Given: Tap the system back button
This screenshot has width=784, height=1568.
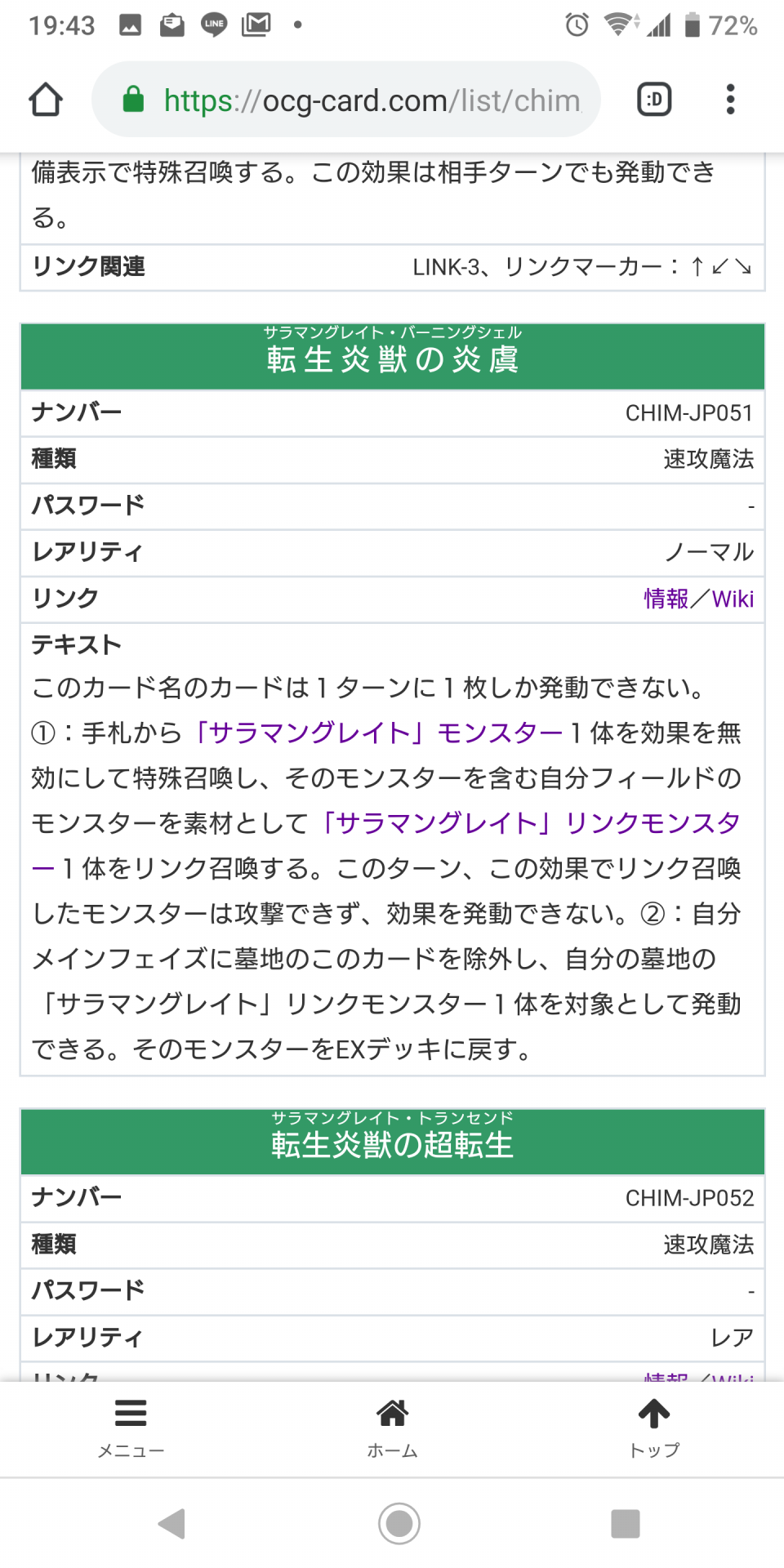Looking at the screenshot, I should (172, 1523).
